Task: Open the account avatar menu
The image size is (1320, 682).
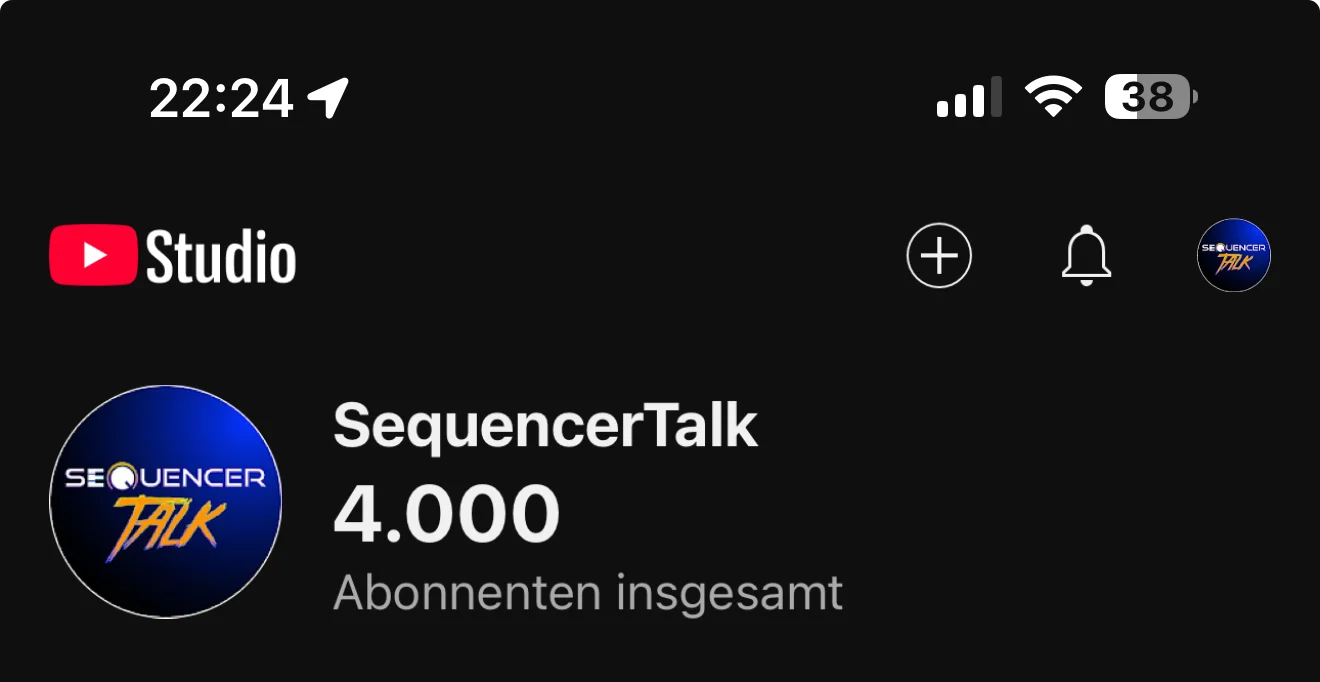Action: (1234, 255)
